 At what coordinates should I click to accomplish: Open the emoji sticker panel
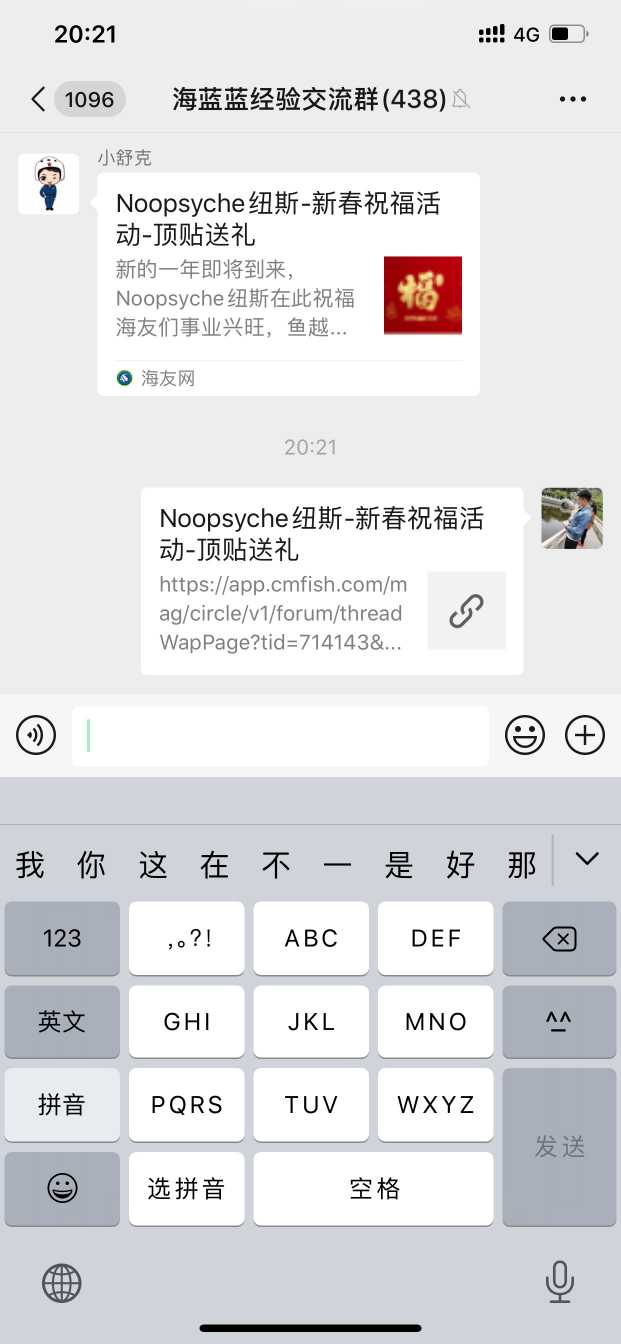pyautogui.click(x=524, y=736)
